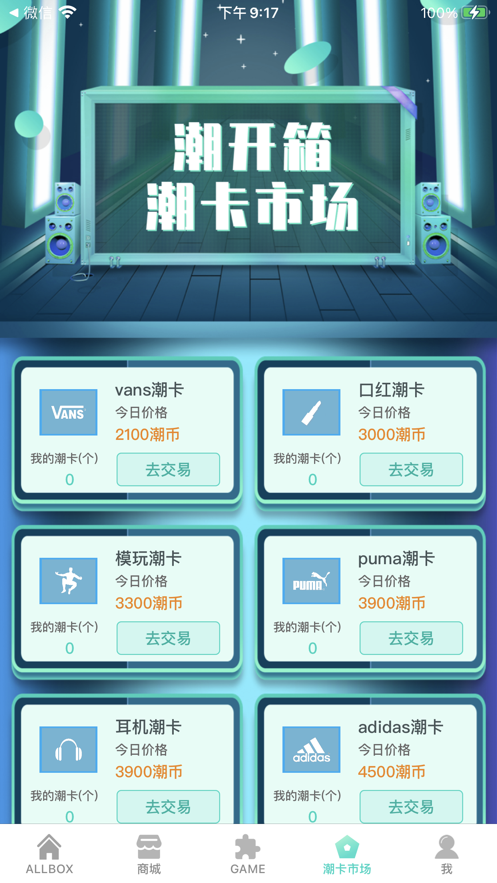
Task: Tap 去交易 on the 模玩潮卡 card
Action: point(168,638)
